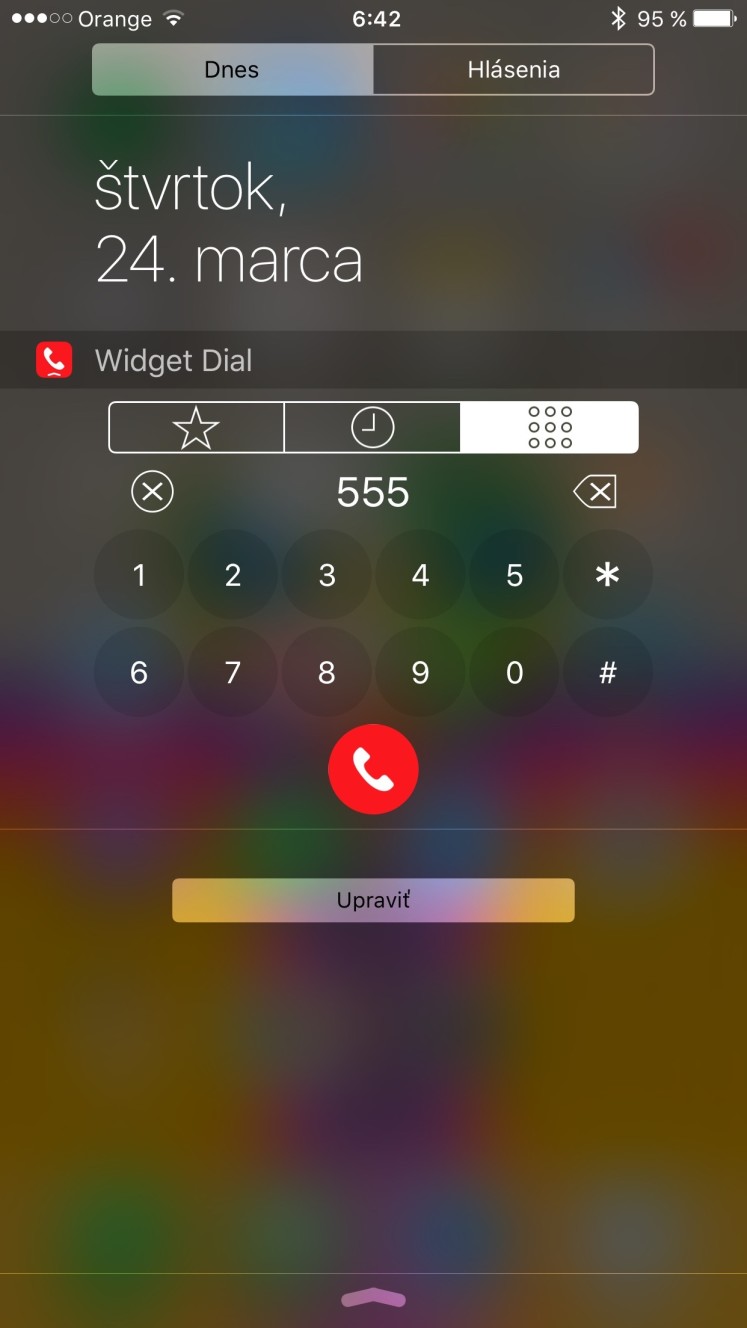Dial digit 1 on keypad

(139, 575)
